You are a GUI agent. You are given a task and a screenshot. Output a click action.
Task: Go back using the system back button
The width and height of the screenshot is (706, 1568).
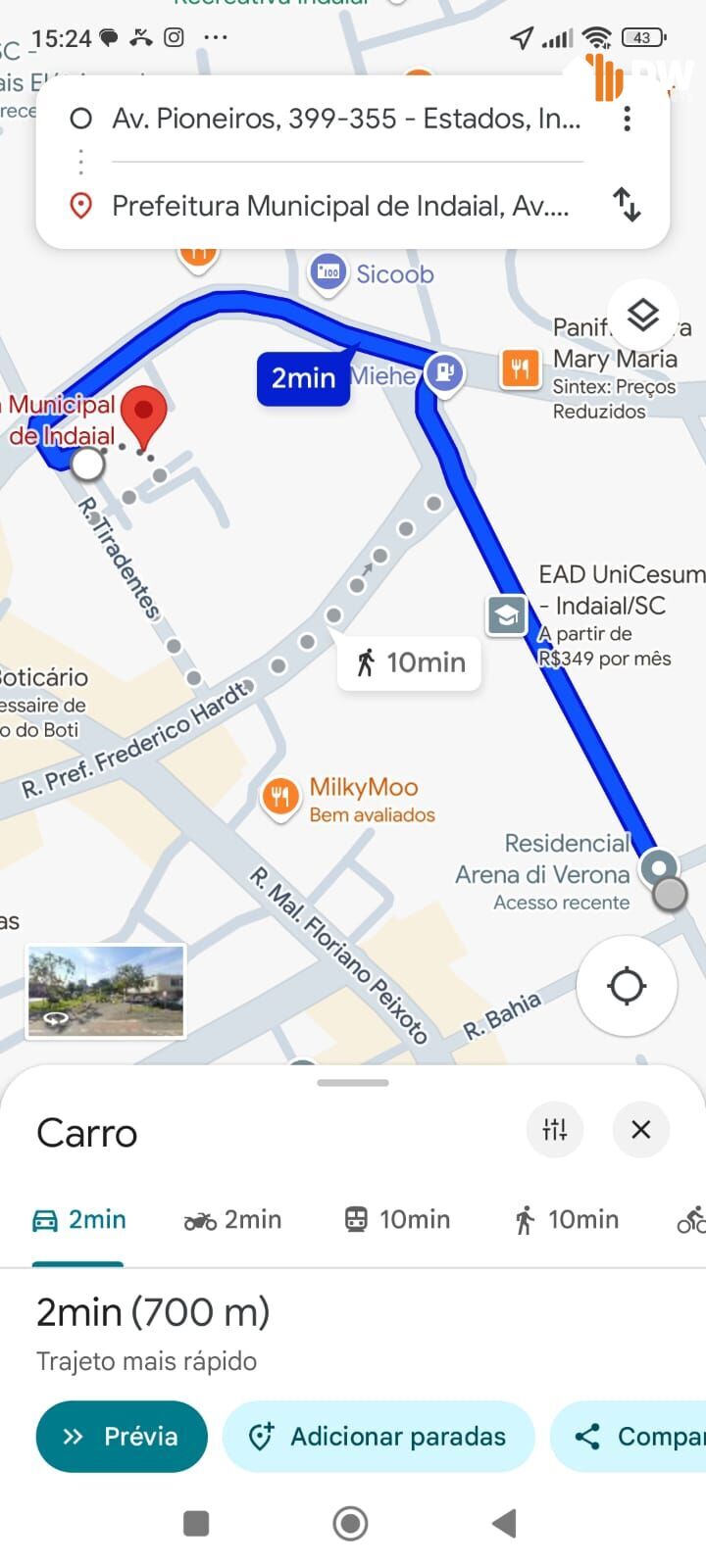click(x=504, y=1523)
